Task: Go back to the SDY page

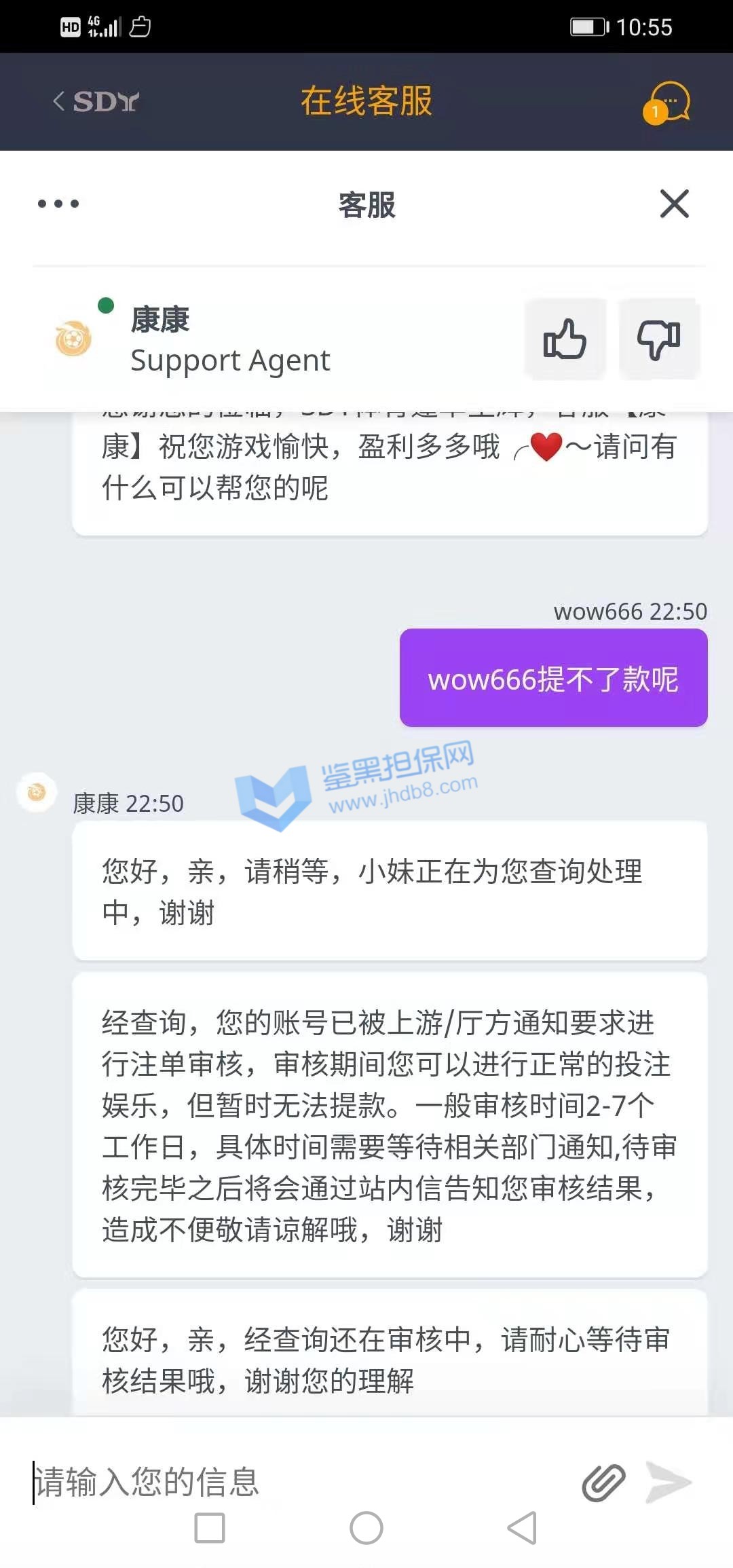Action: click(x=95, y=102)
